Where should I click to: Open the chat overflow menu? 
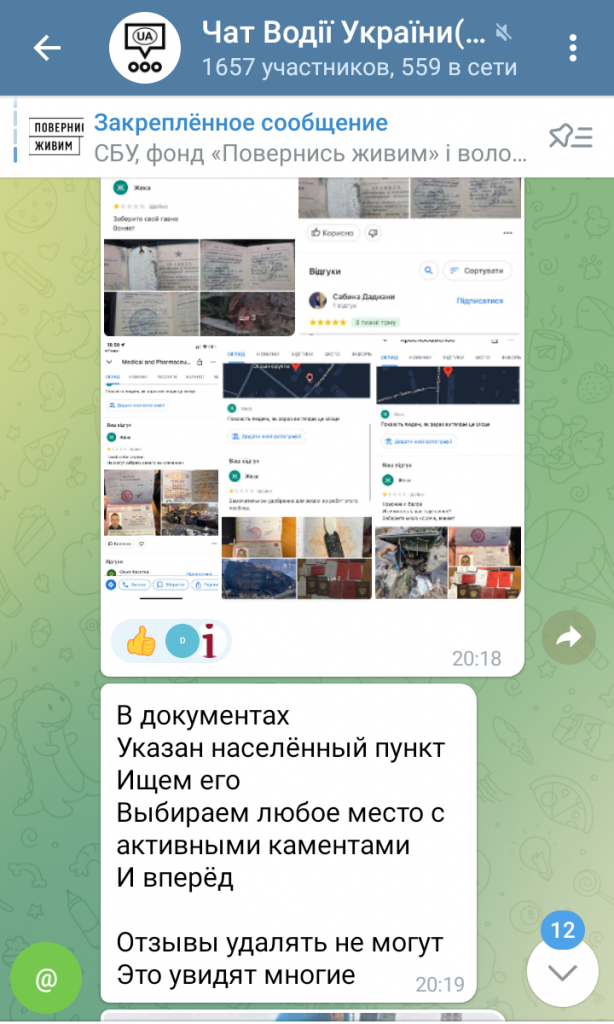(x=572, y=48)
